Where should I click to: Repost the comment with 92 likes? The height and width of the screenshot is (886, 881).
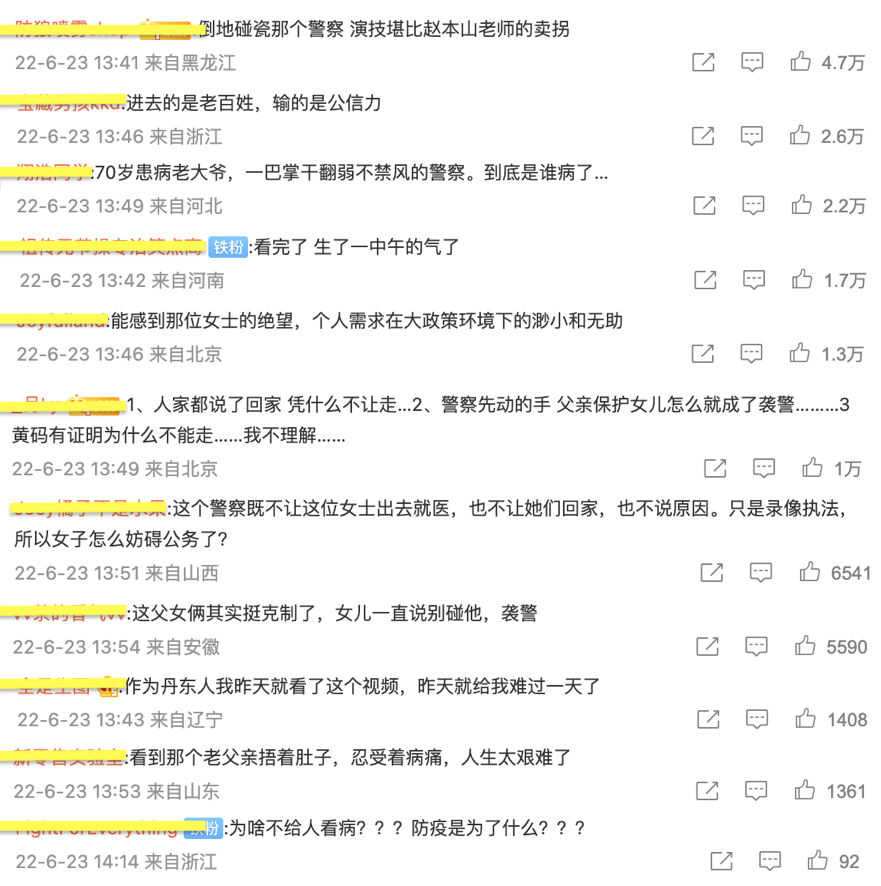(720, 860)
